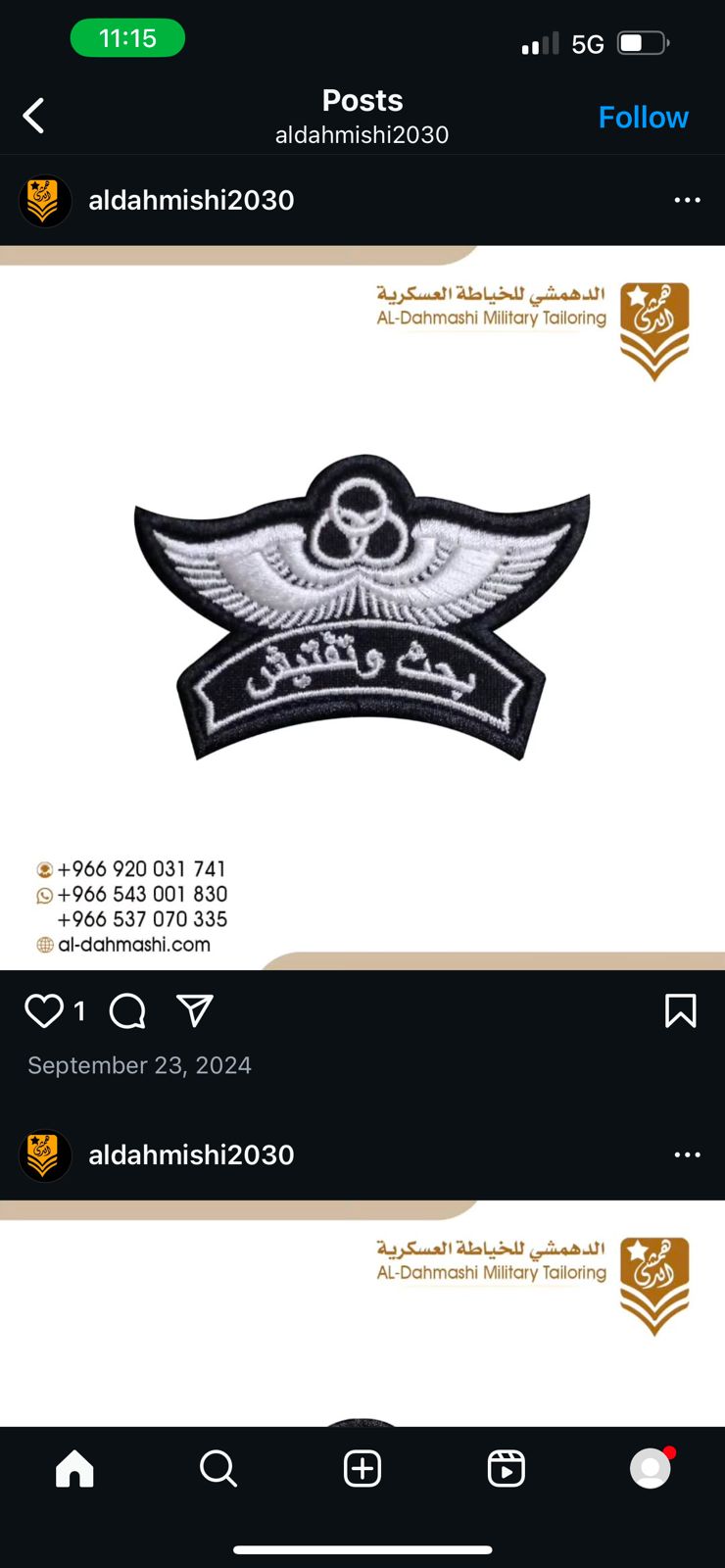
Task: Open the embroidered badge post image
Action: tap(362, 608)
